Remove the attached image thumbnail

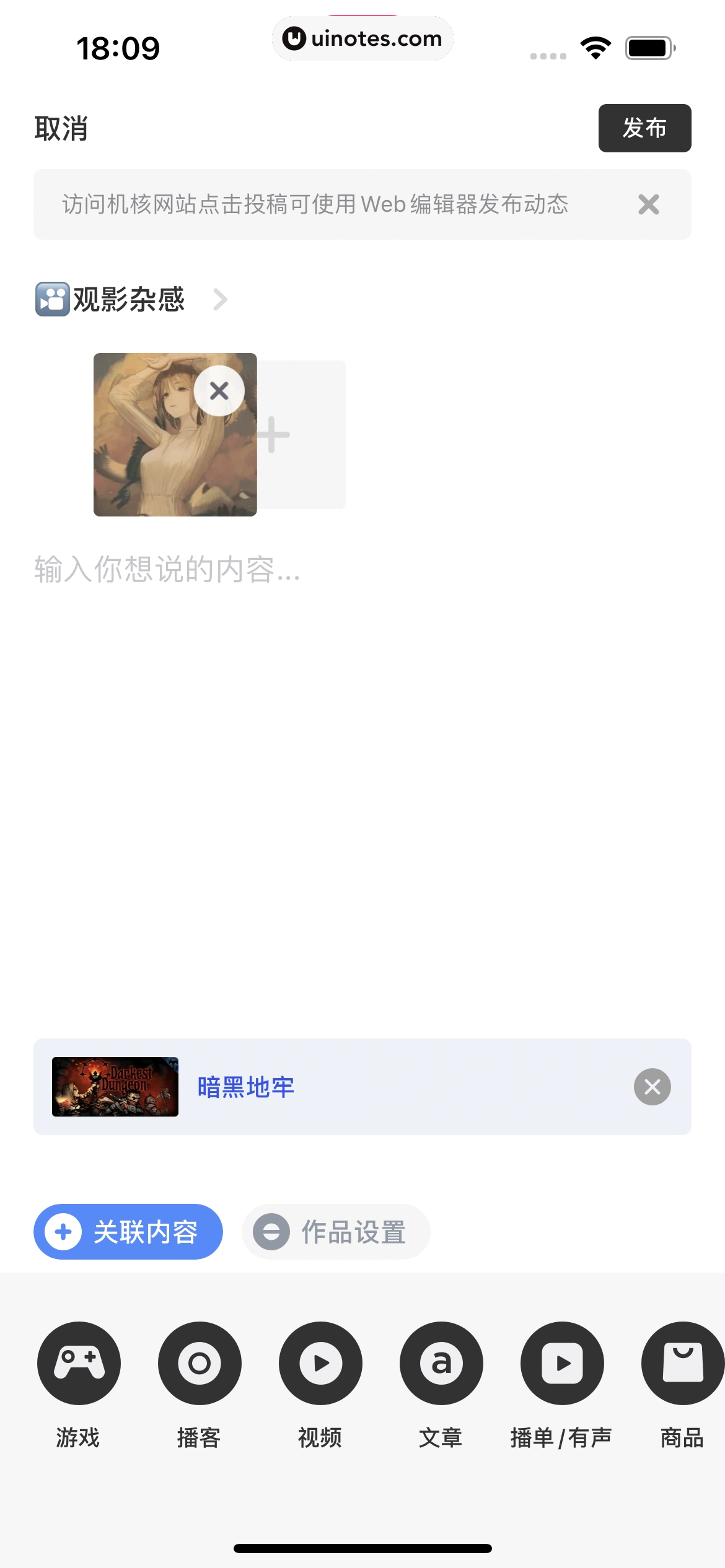pos(219,390)
